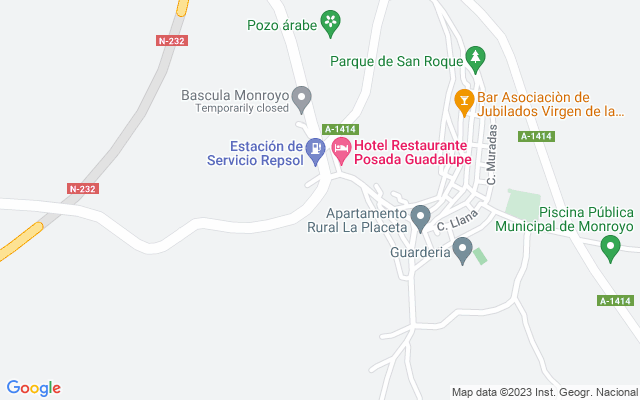Open the Bar Asociación de Jubilados pin
The height and width of the screenshot is (400, 640).
463,100
